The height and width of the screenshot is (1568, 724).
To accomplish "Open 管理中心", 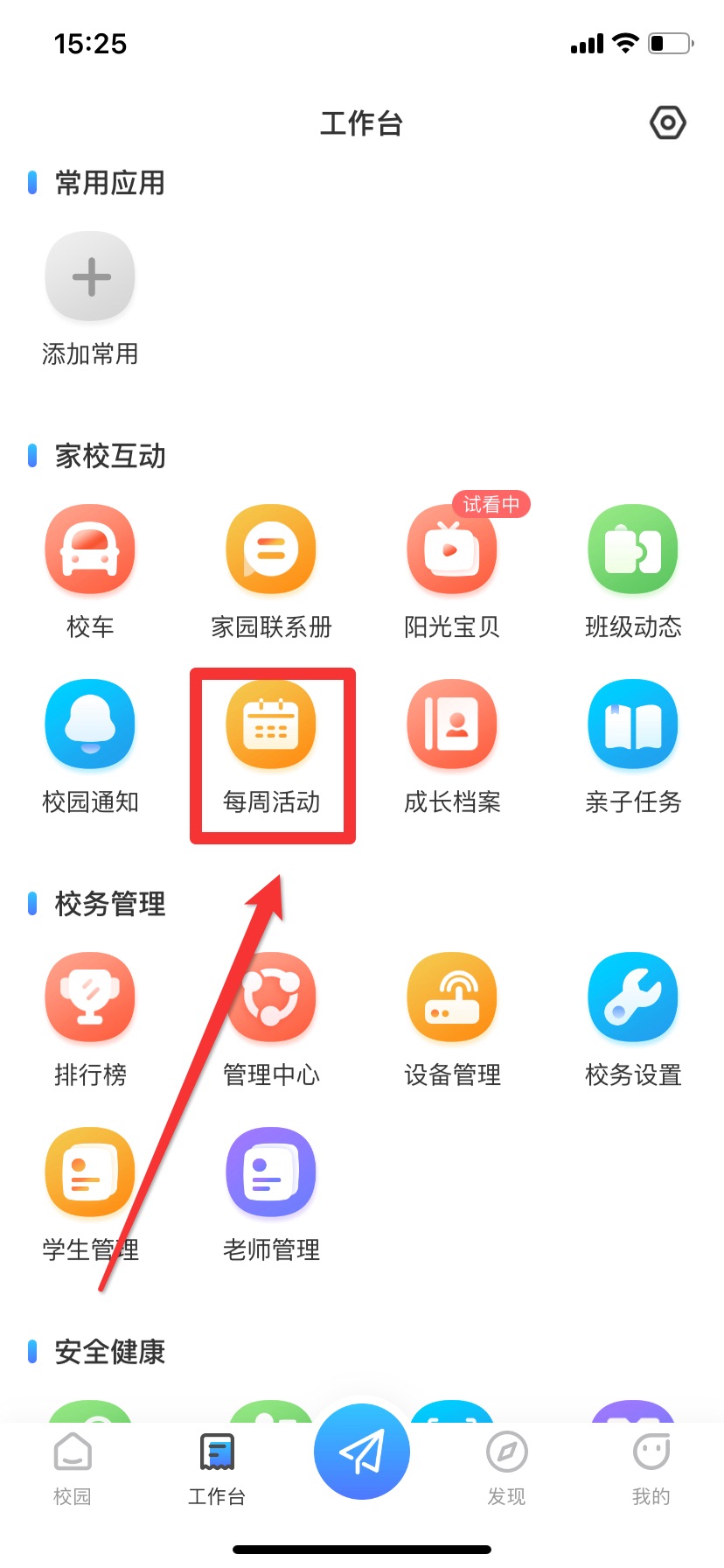I will (x=271, y=997).
